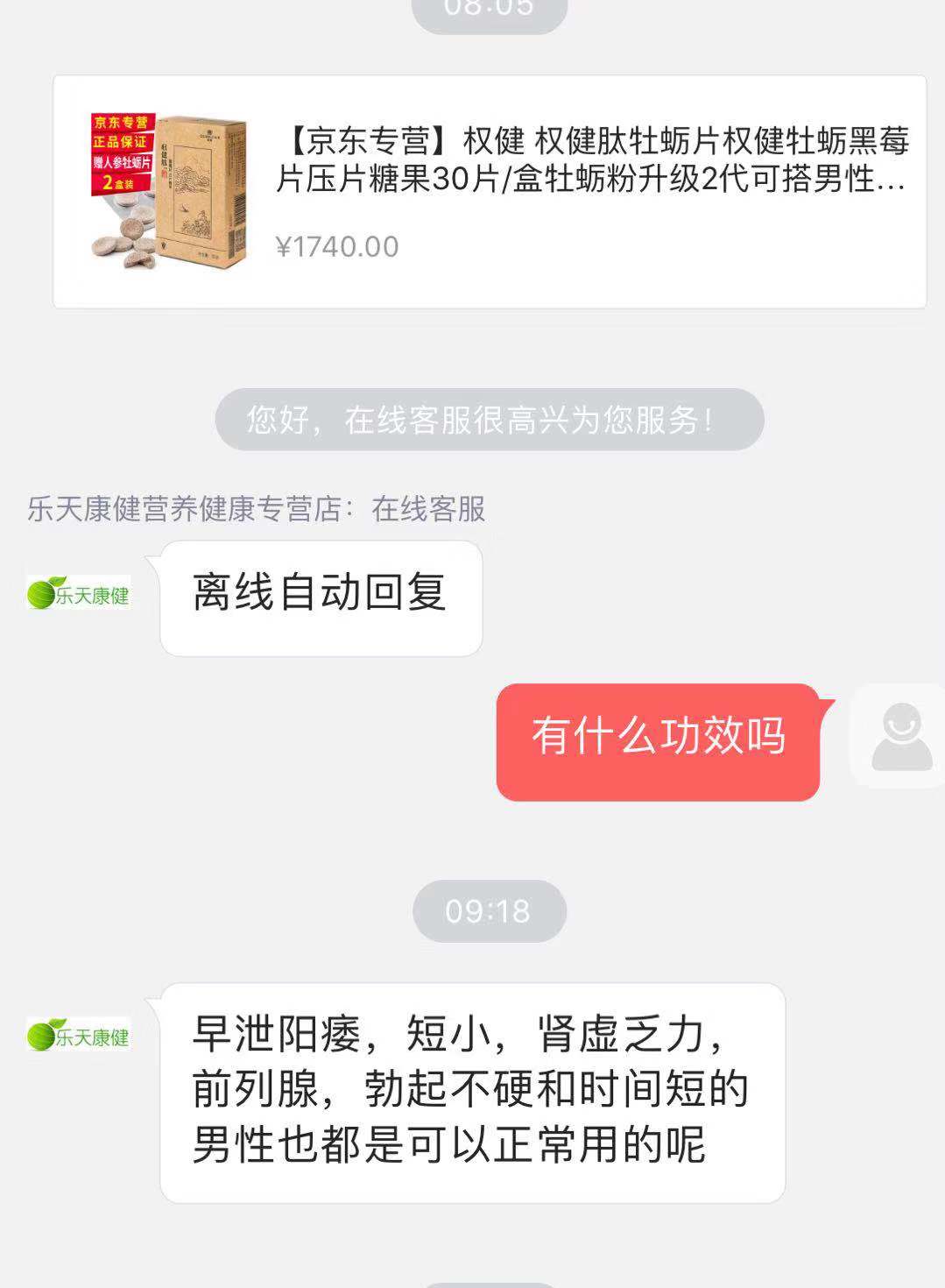Select the green leaf store emblem
Screen dimensions: 945x1288
[x=39, y=592]
